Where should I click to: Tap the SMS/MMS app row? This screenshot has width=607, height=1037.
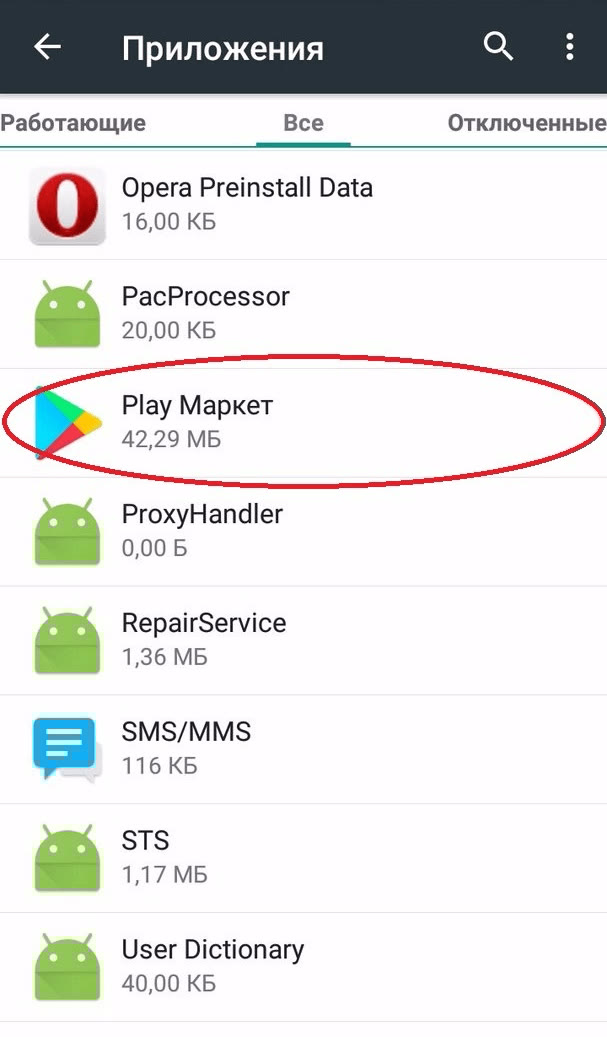pyautogui.click(x=303, y=749)
